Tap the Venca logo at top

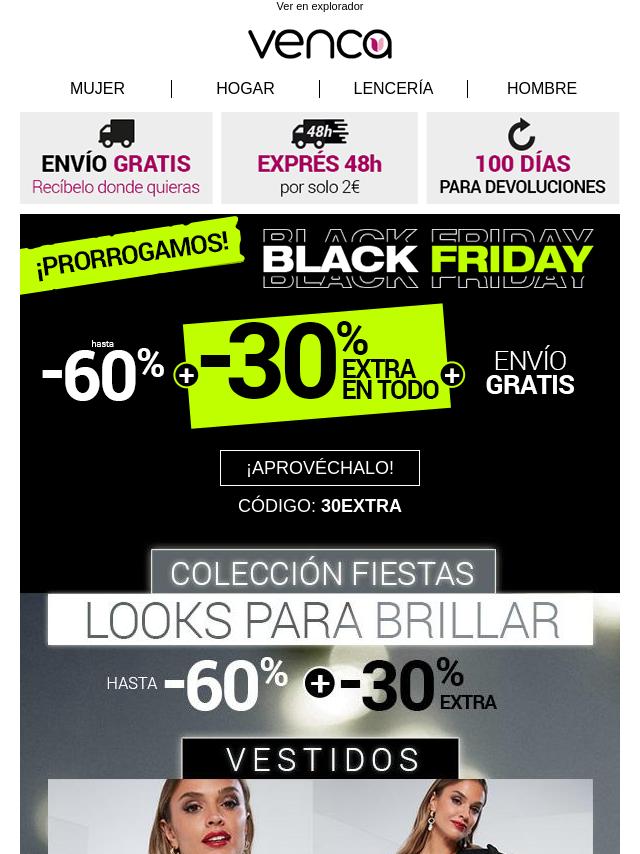pyautogui.click(x=320, y=44)
